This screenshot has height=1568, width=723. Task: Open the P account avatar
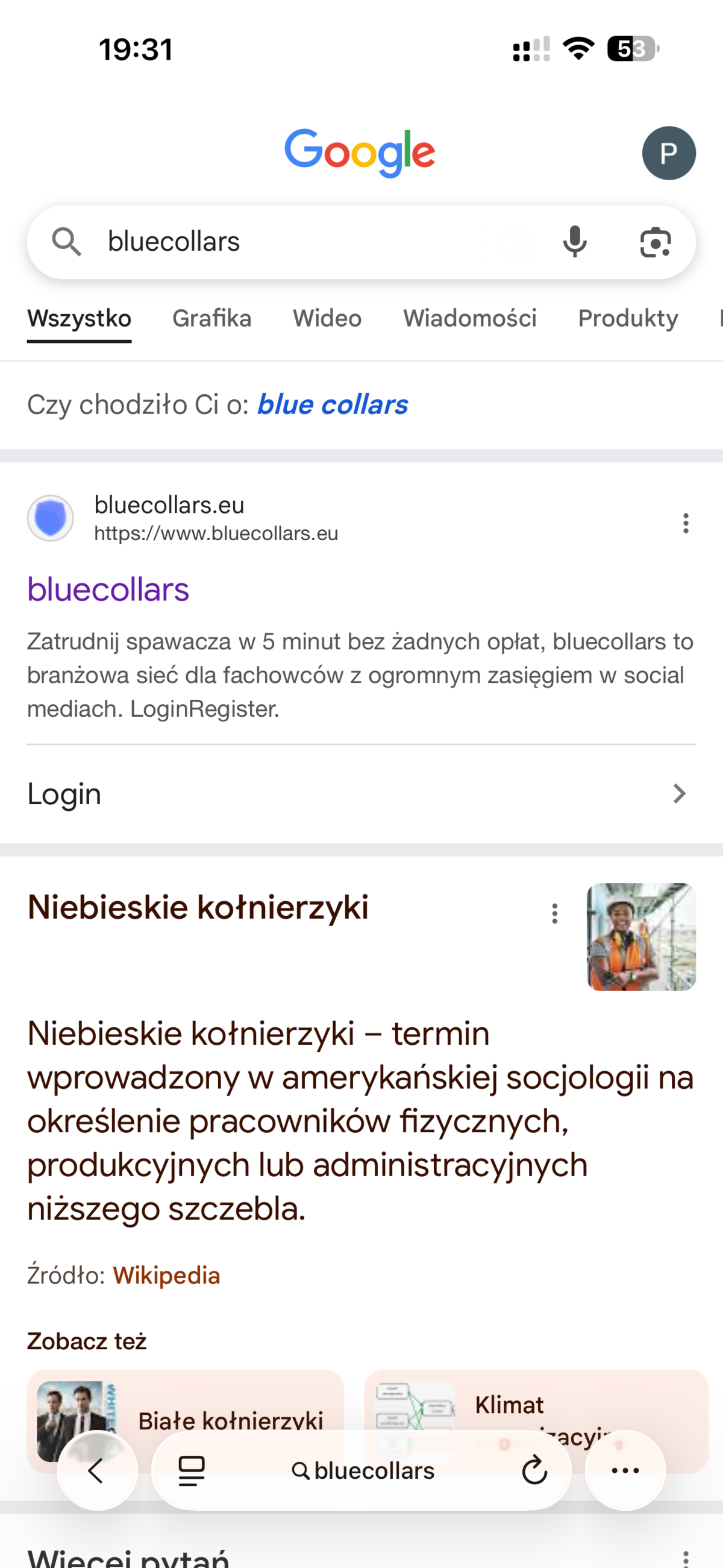pyautogui.click(x=668, y=153)
